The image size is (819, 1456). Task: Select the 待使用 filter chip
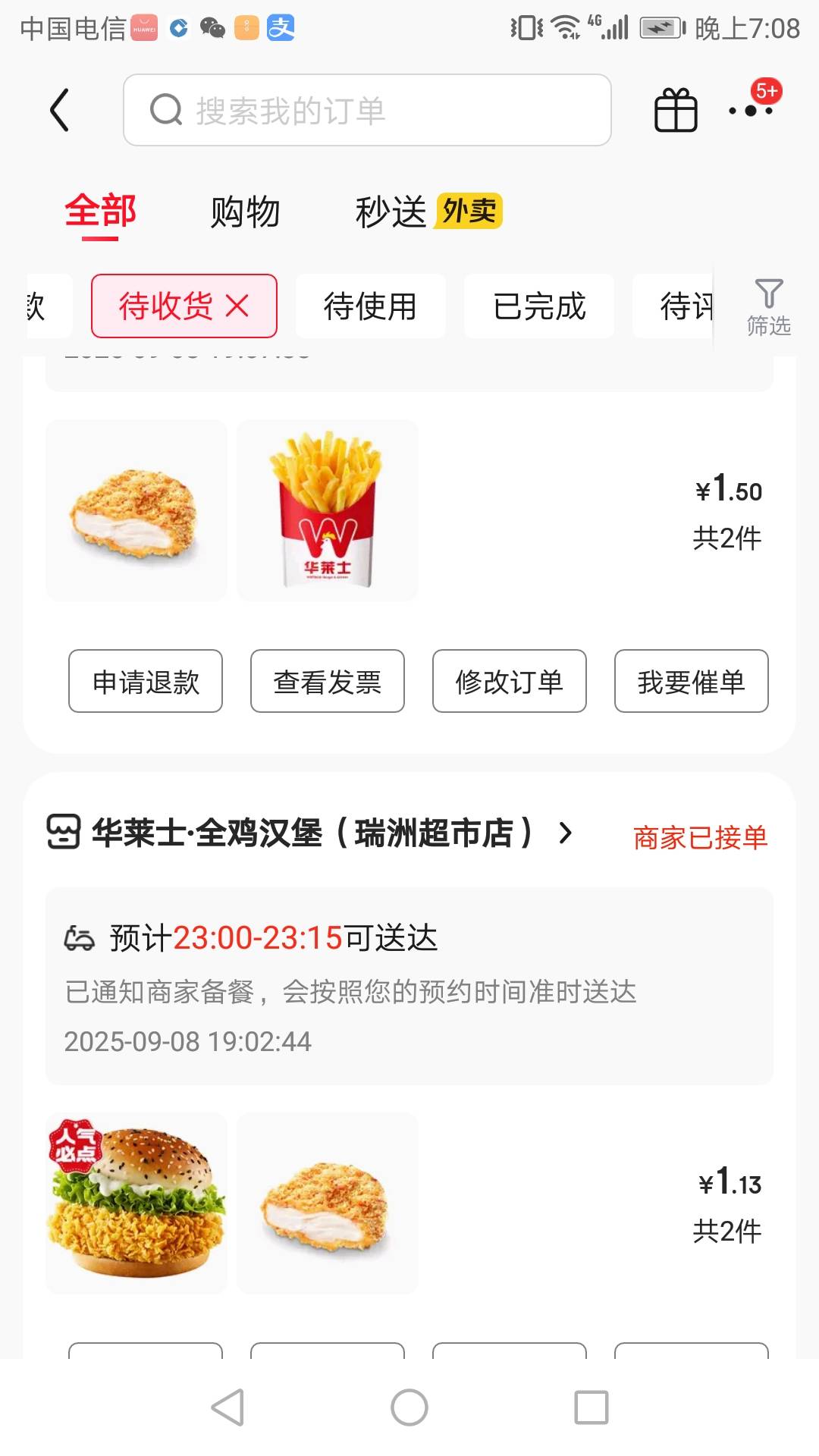point(370,306)
